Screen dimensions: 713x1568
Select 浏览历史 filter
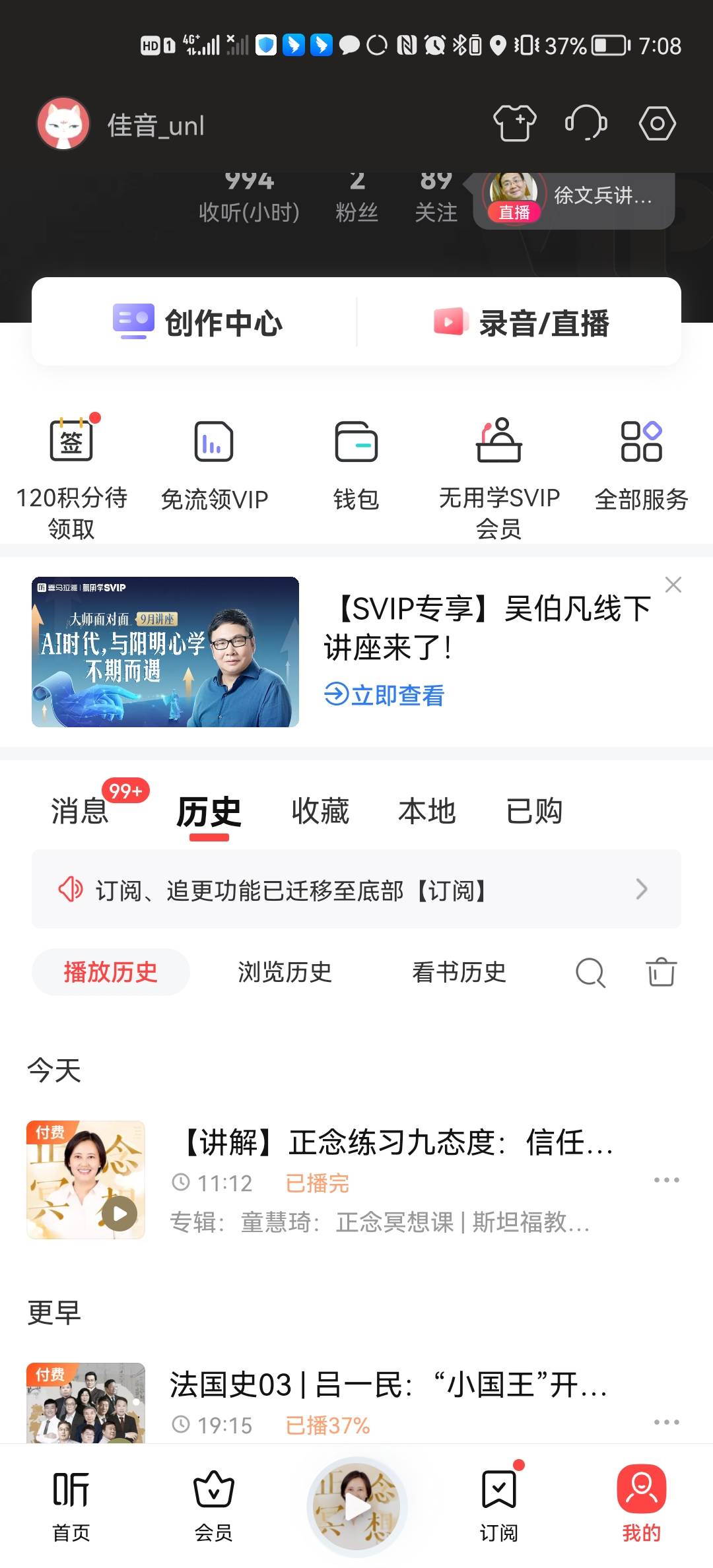tap(284, 972)
